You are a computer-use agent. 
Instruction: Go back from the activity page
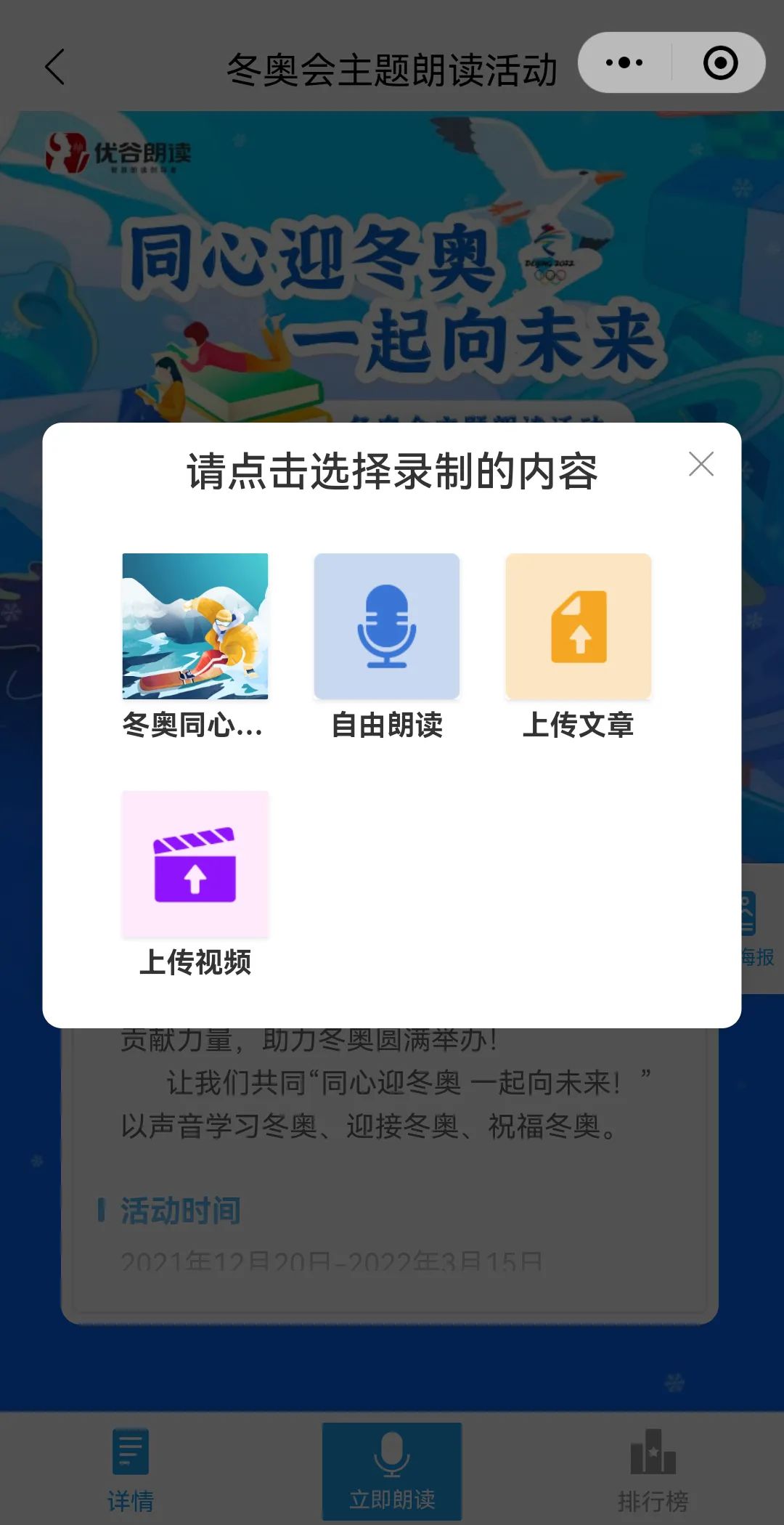[55, 67]
